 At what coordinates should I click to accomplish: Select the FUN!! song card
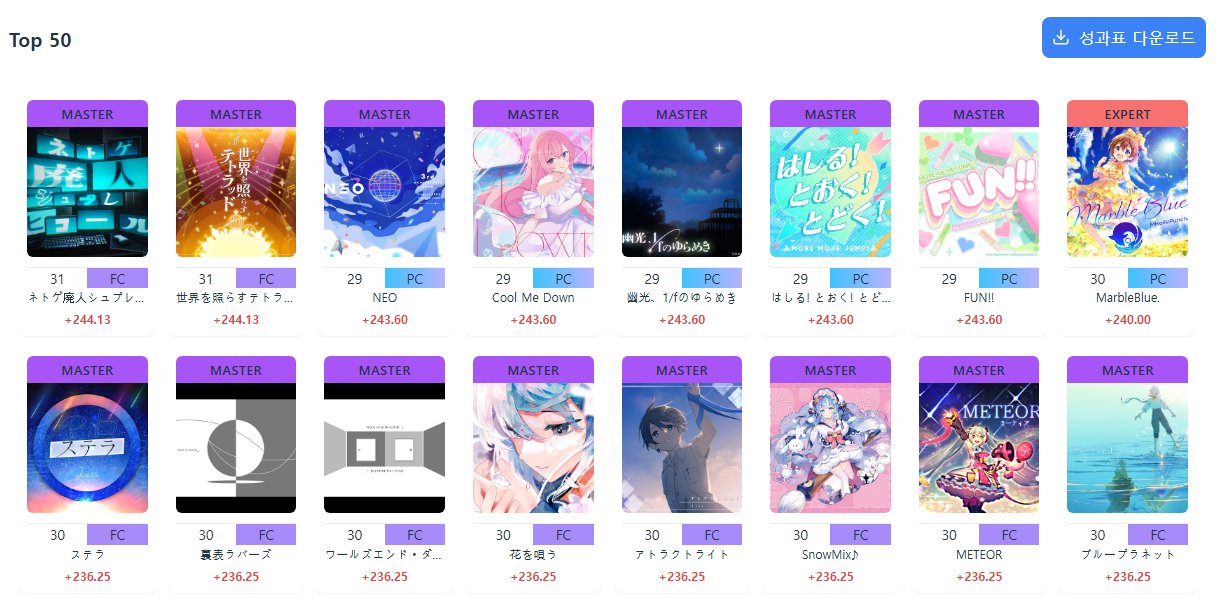[979, 192]
